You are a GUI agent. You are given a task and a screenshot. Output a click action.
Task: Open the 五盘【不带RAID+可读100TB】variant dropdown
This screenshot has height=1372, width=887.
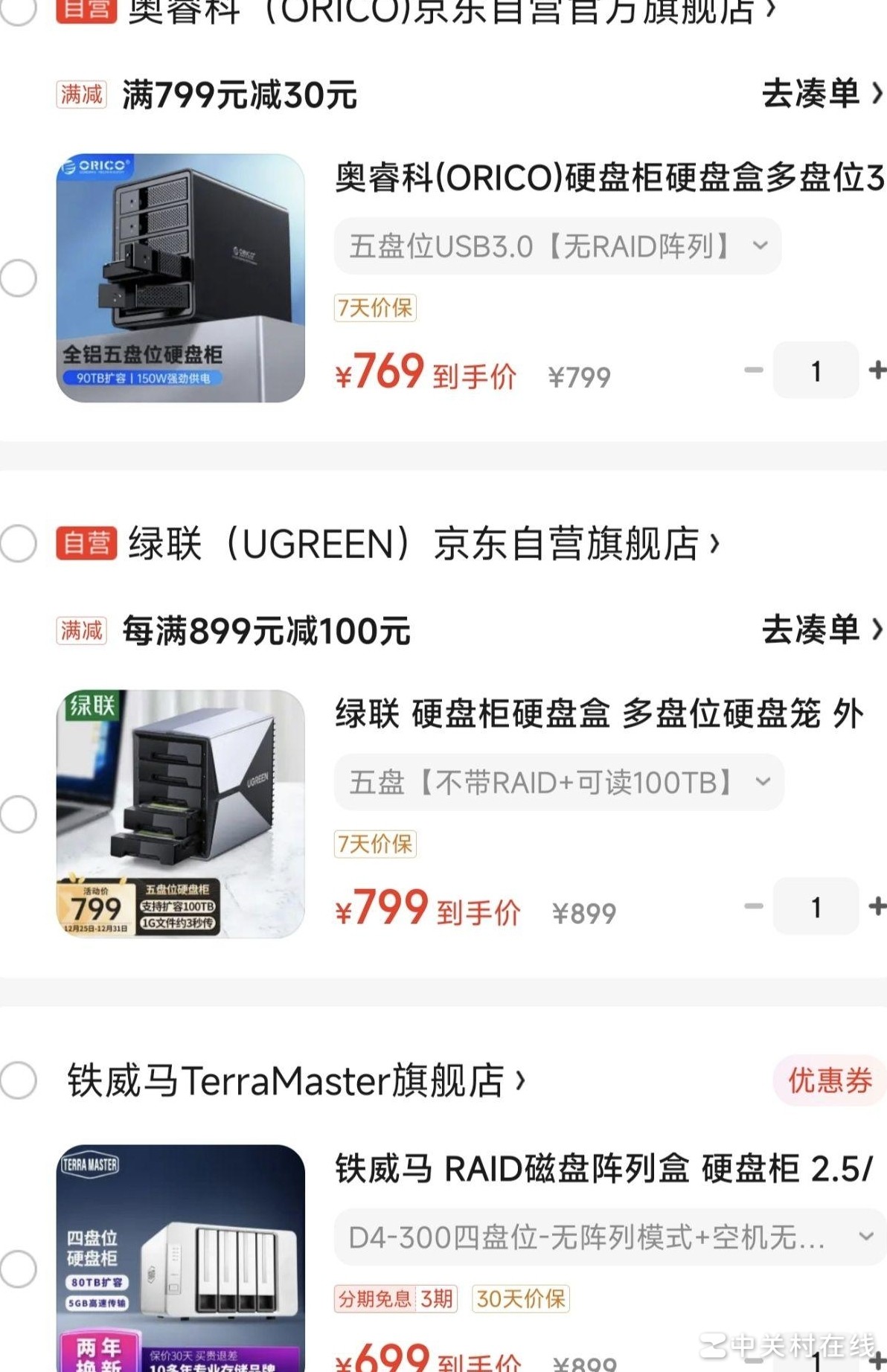pyautogui.click(x=557, y=781)
